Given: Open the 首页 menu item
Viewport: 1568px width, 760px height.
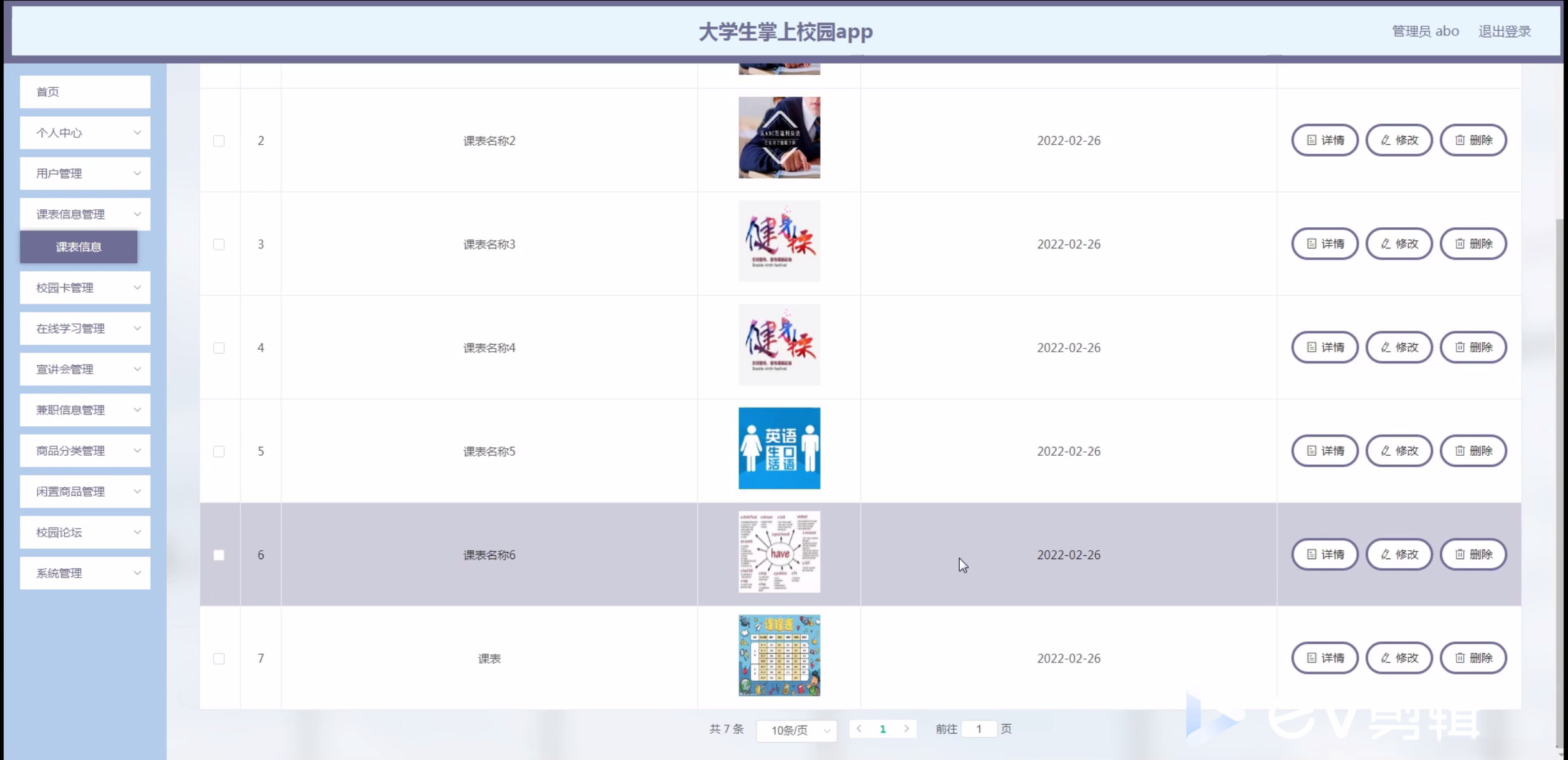Looking at the screenshot, I should point(85,92).
